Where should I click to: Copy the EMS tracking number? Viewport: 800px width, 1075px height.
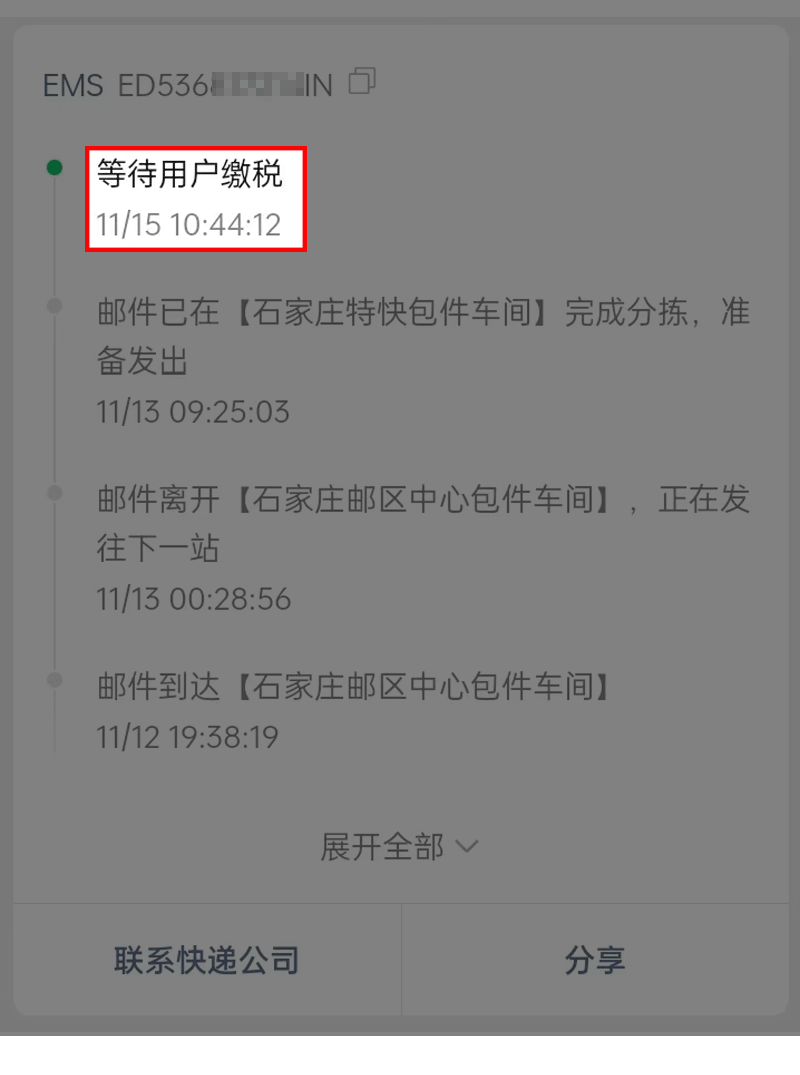[x=362, y=82]
